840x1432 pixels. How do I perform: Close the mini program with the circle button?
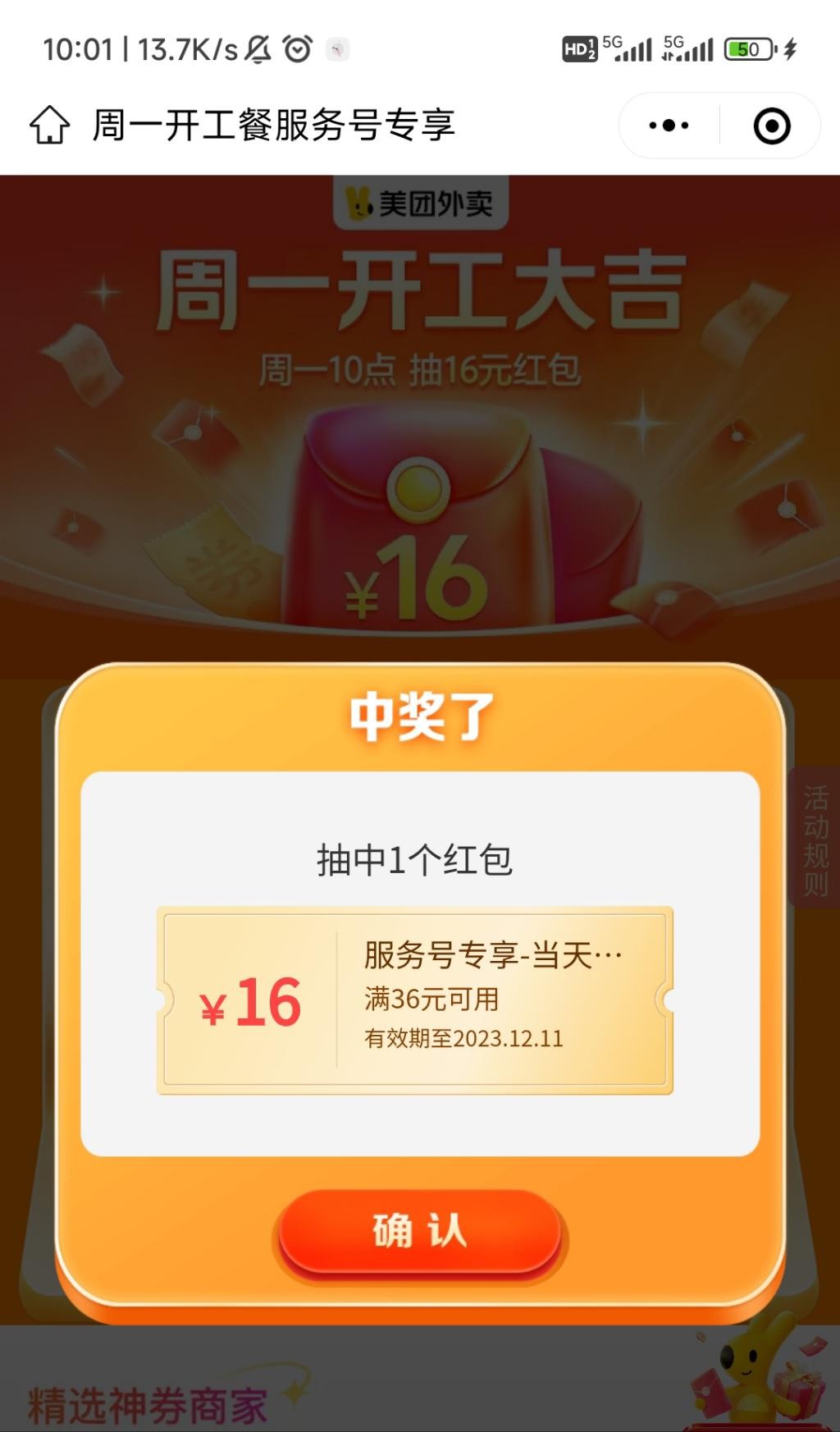771,126
